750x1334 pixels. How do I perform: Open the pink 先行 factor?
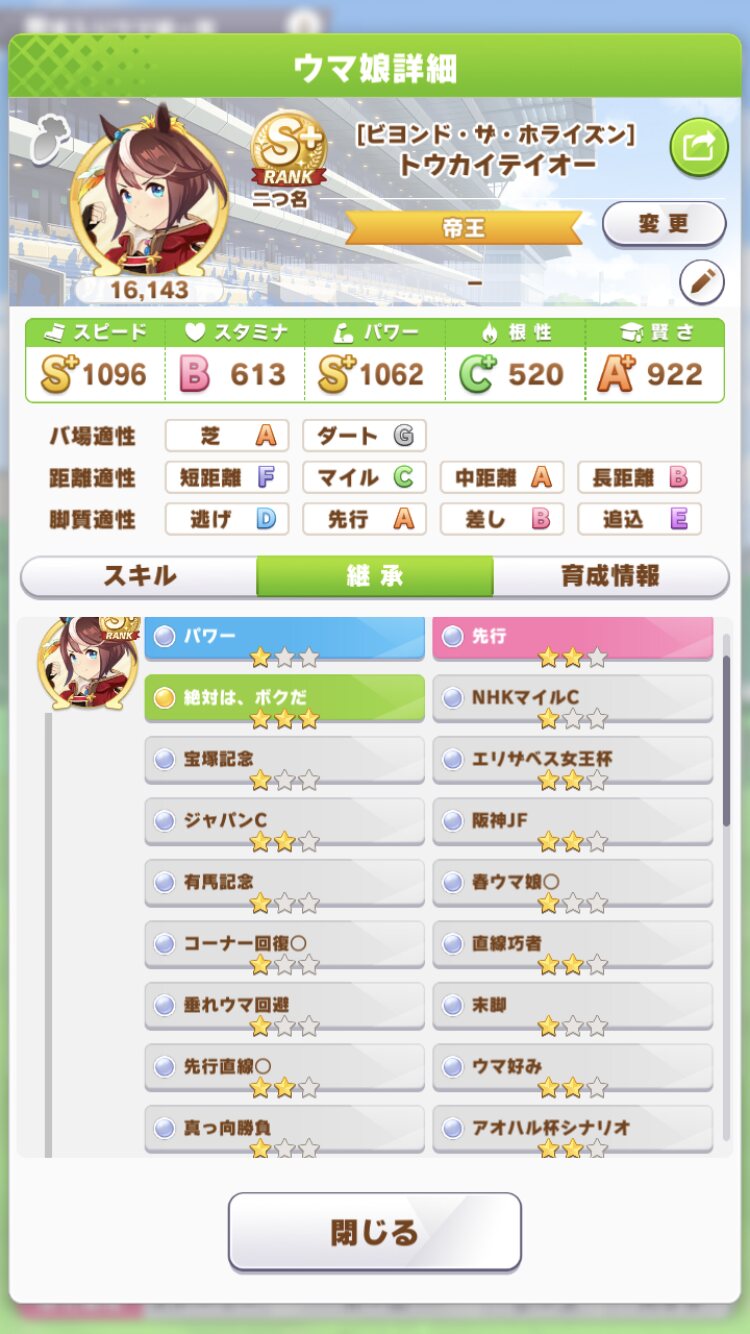(573, 638)
